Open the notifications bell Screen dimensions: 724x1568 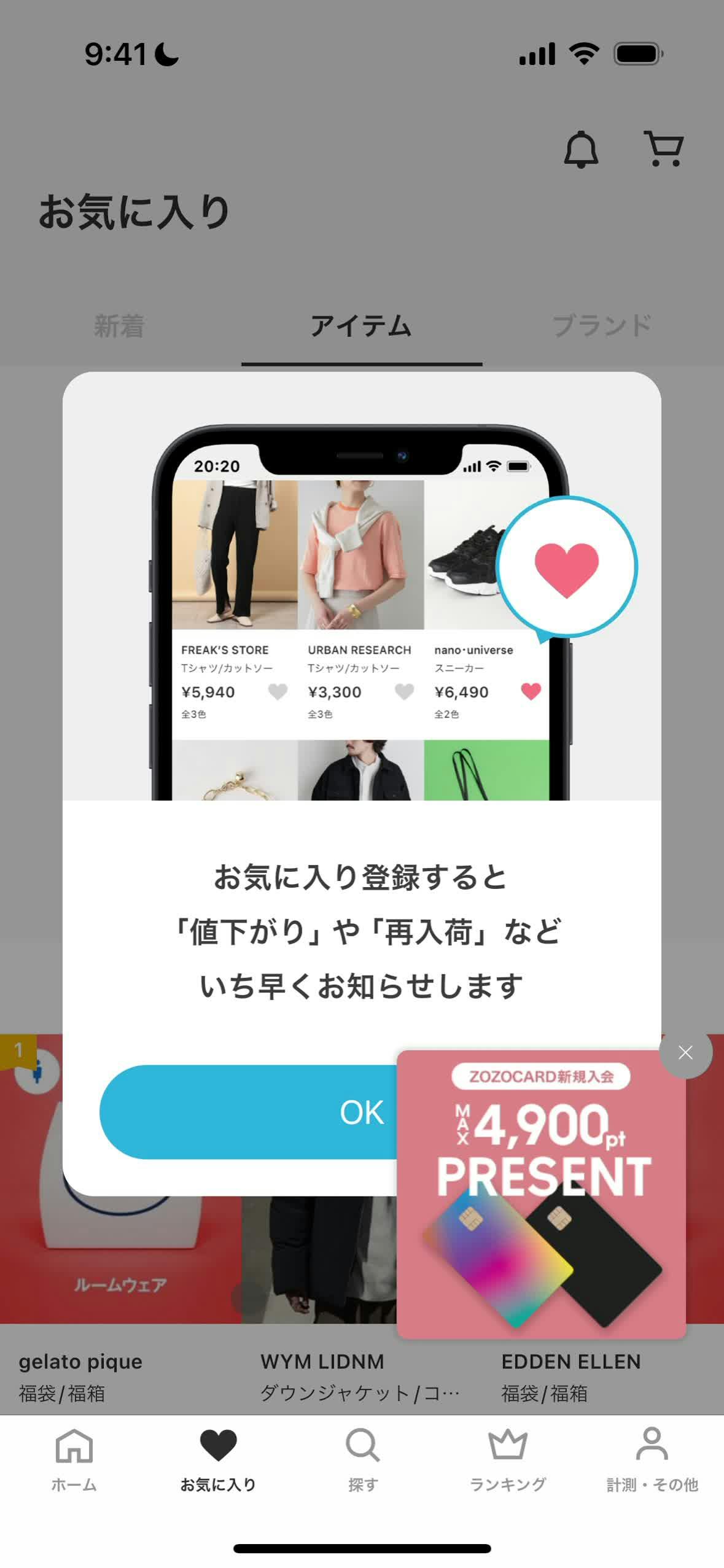tap(580, 149)
